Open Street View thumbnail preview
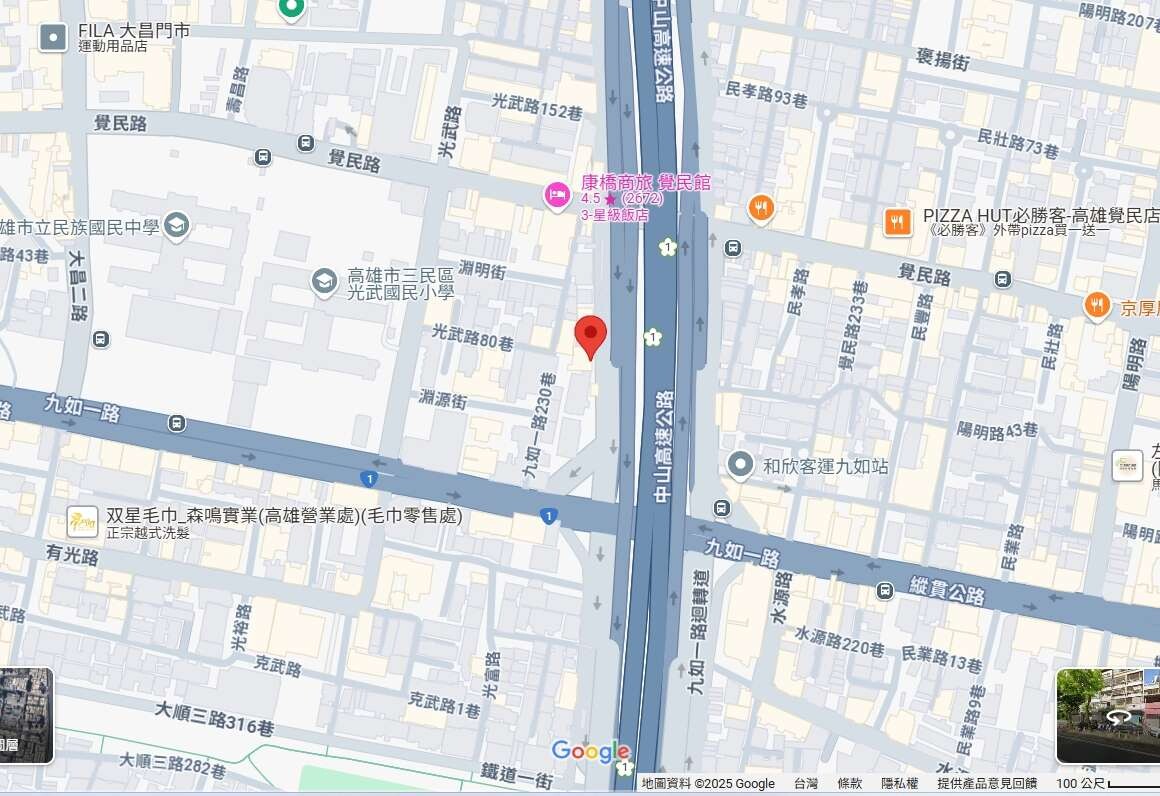This screenshot has height=796, width=1160. (x=1107, y=715)
